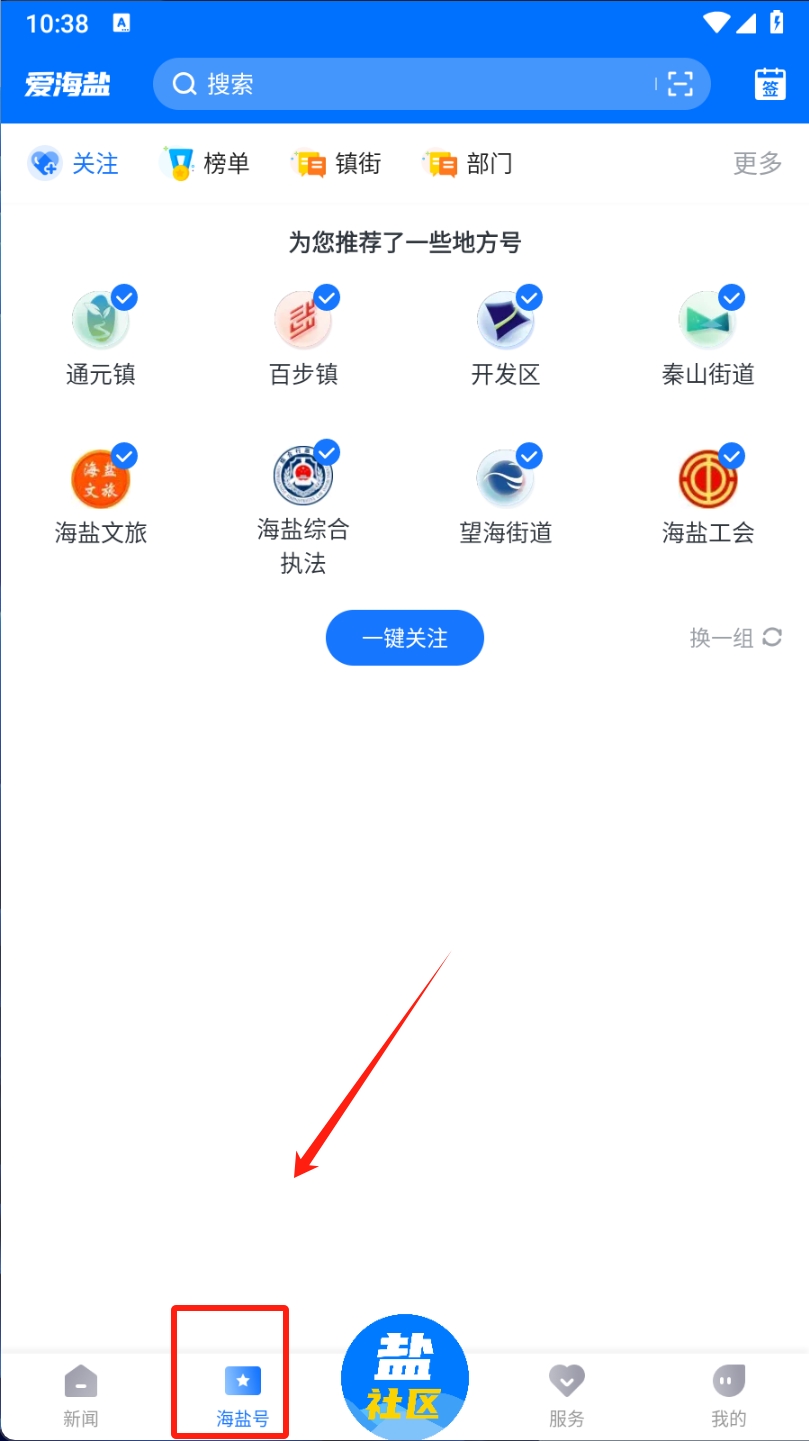Switch to the 部门 tab
This screenshot has height=1441, width=809.
pos(468,163)
